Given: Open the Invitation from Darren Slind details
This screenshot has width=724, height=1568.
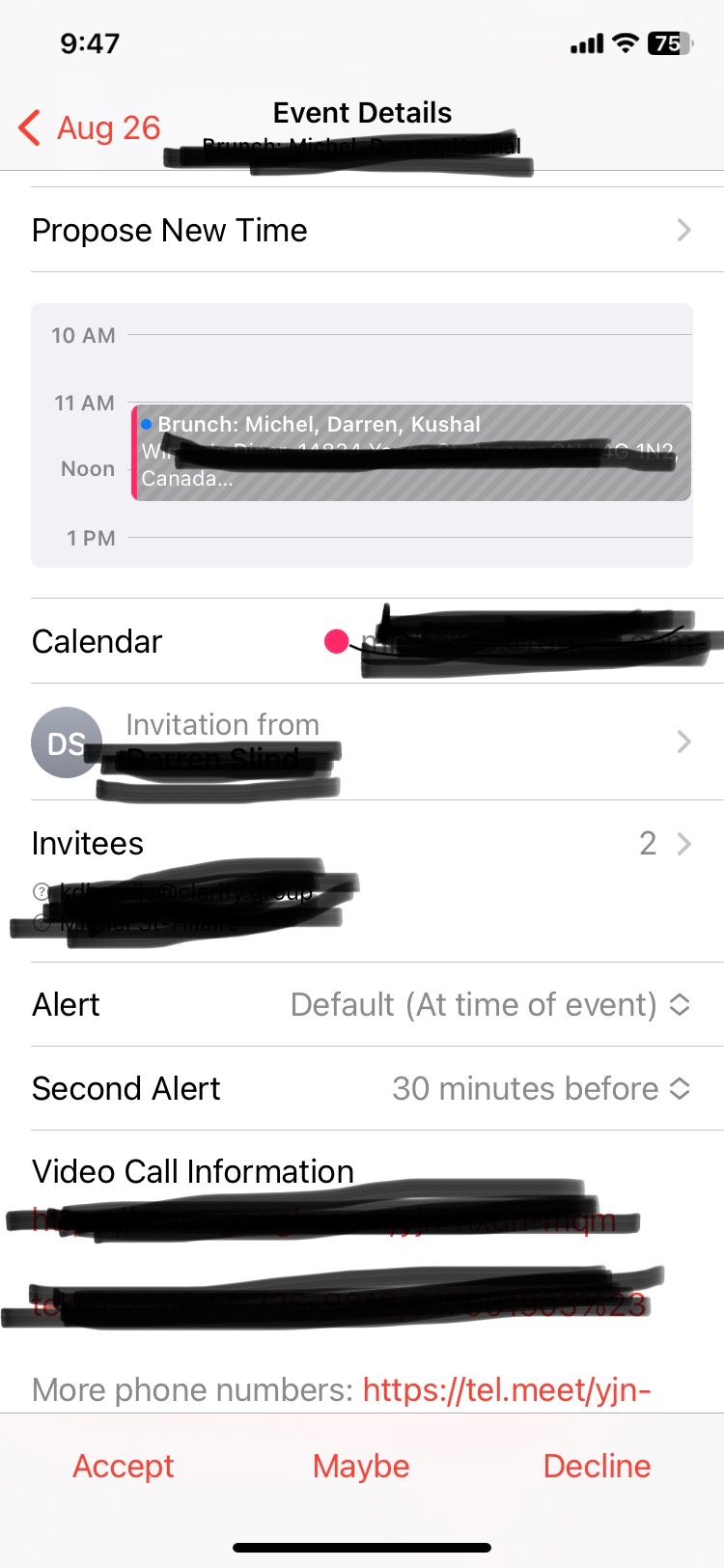Looking at the screenshot, I should (362, 742).
